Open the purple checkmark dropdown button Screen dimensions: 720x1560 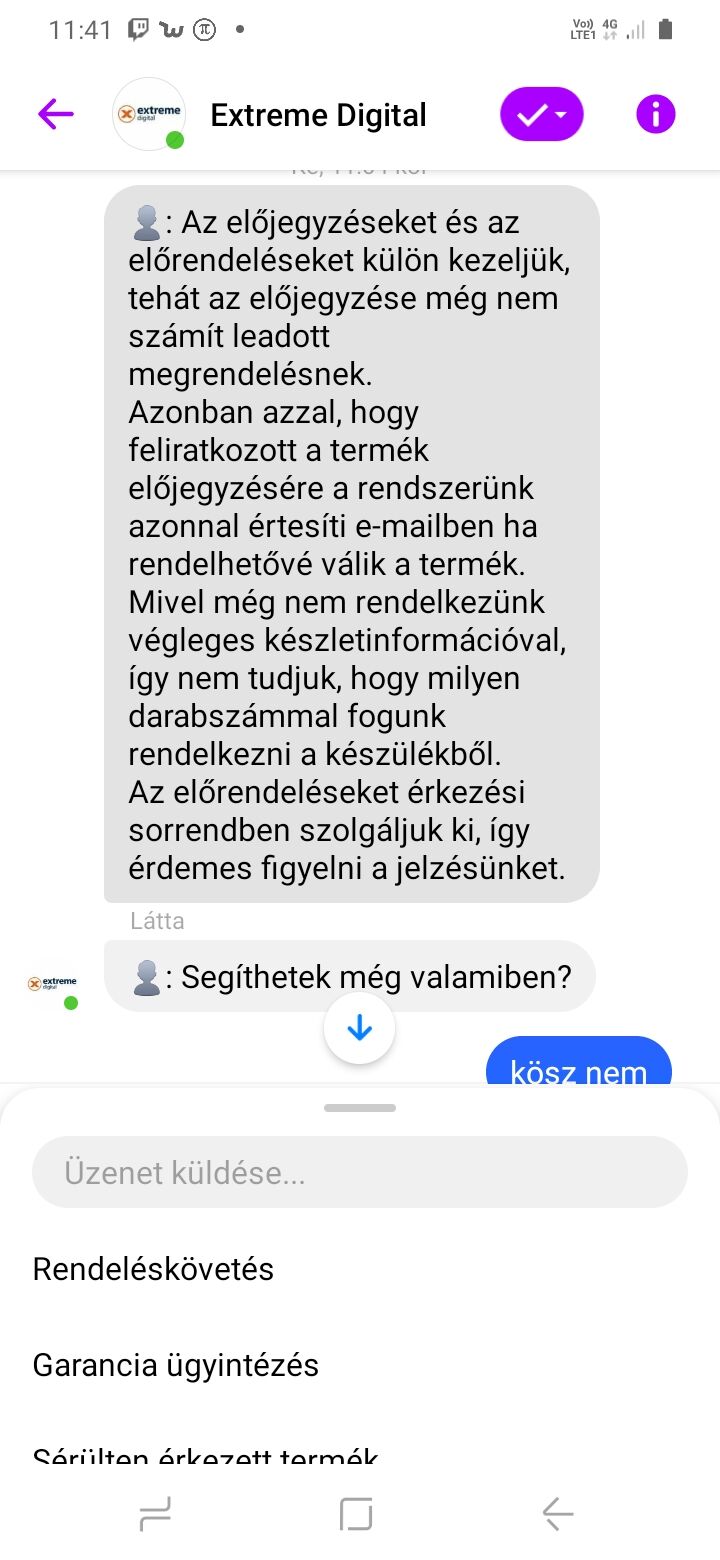541,114
